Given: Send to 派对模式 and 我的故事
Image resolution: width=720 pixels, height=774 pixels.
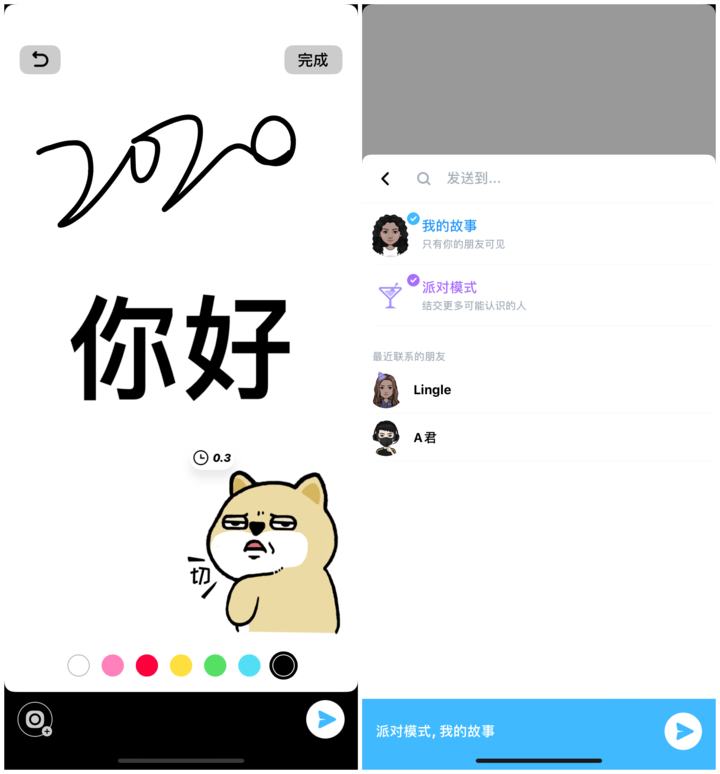Looking at the screenshot, I should [x=683, y=731].
